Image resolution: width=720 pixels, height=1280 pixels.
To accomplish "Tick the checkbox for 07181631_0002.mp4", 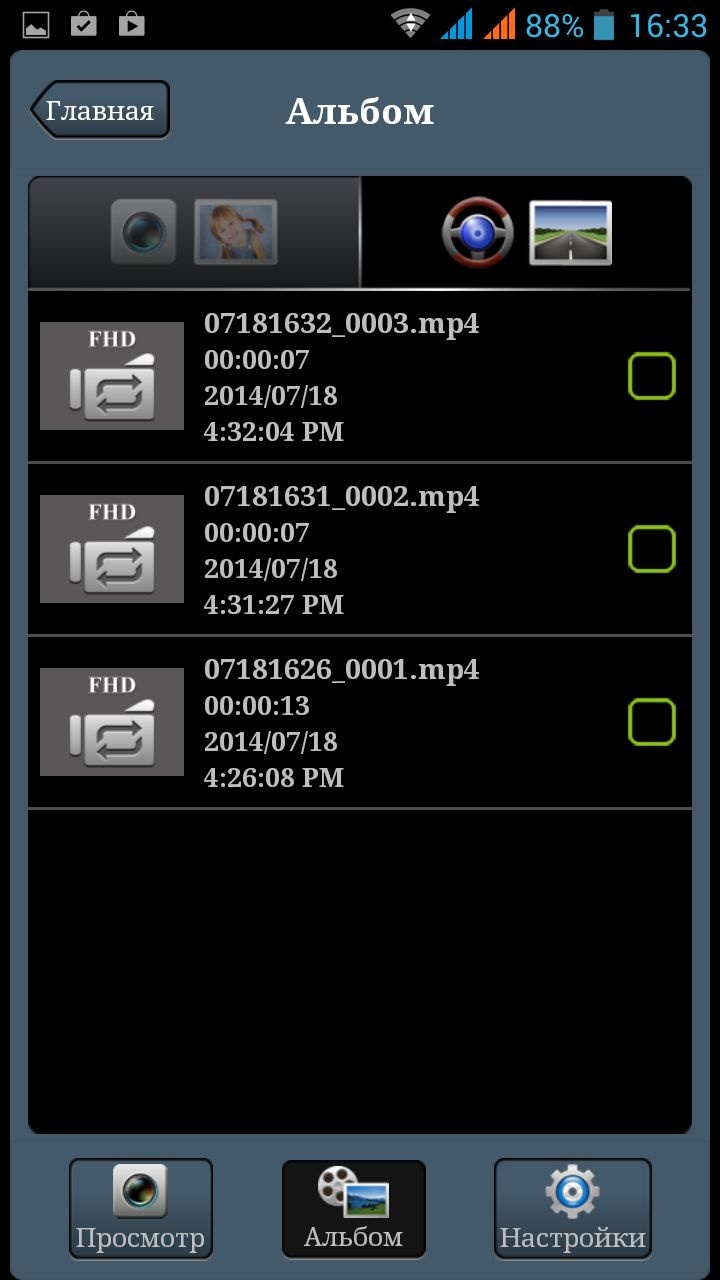I will [x=651, y=550].
